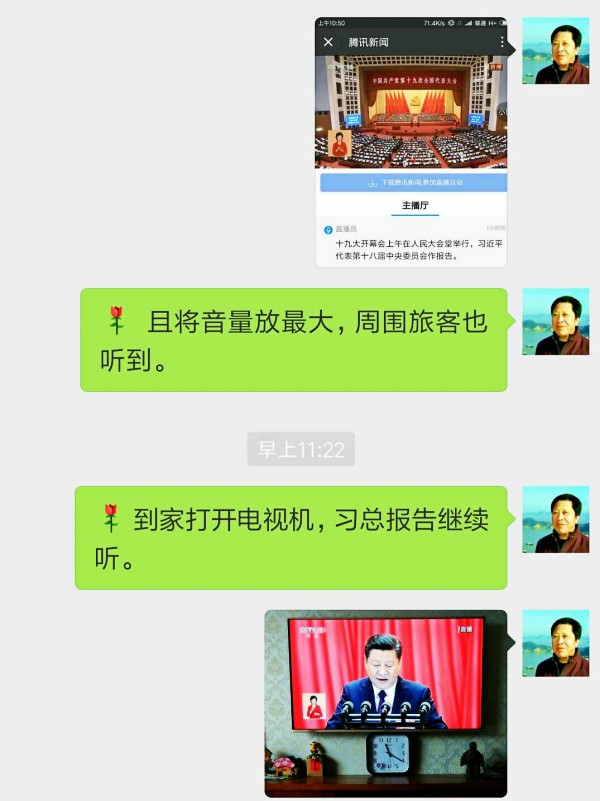600x801 pixels.
Task: Tap sender avatar beside '且将音量放最大' message
Action: coord(555,322)
